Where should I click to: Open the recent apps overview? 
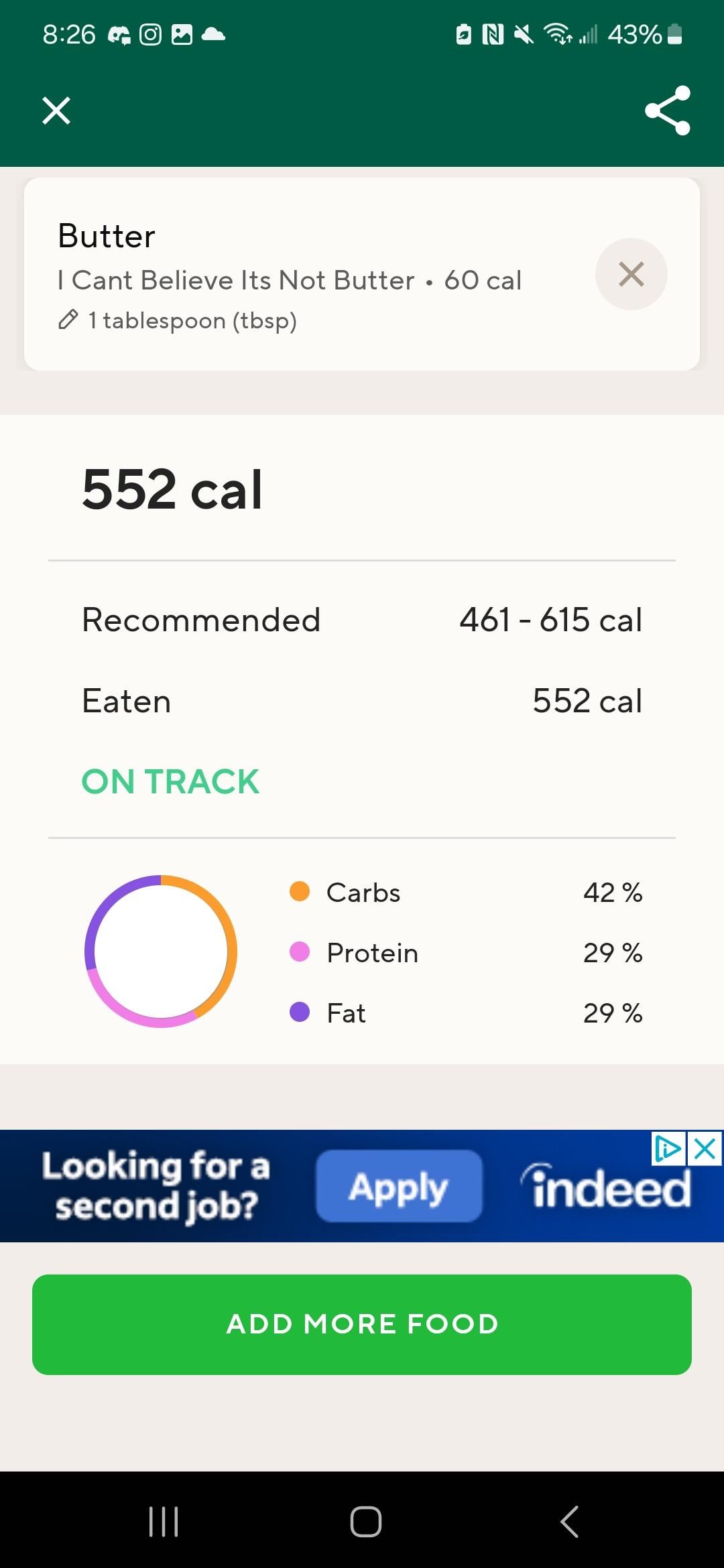tap(164, 1521)
